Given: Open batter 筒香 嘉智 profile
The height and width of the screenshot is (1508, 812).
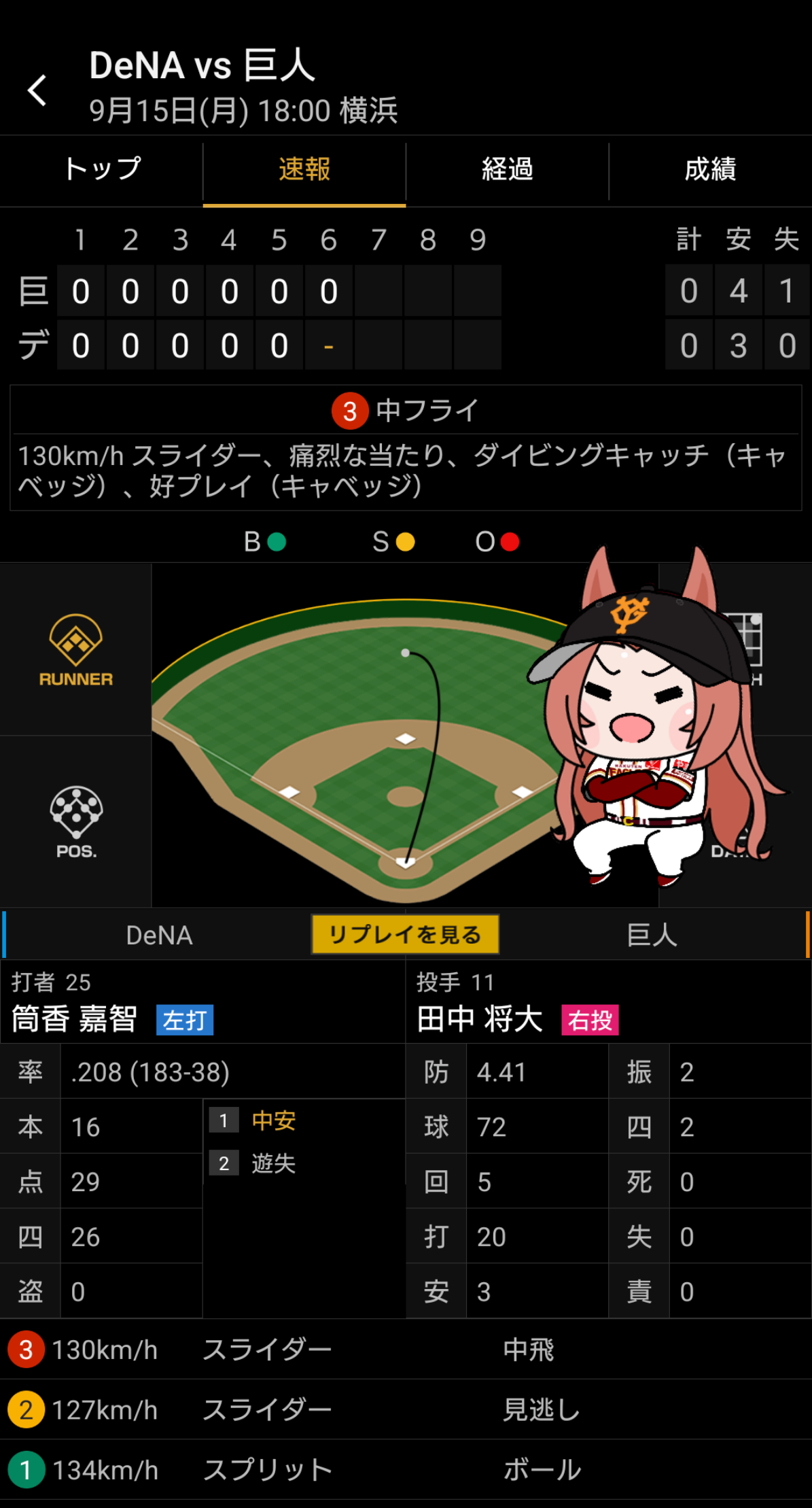Looking at the screenshot, I should [75, 1019].
